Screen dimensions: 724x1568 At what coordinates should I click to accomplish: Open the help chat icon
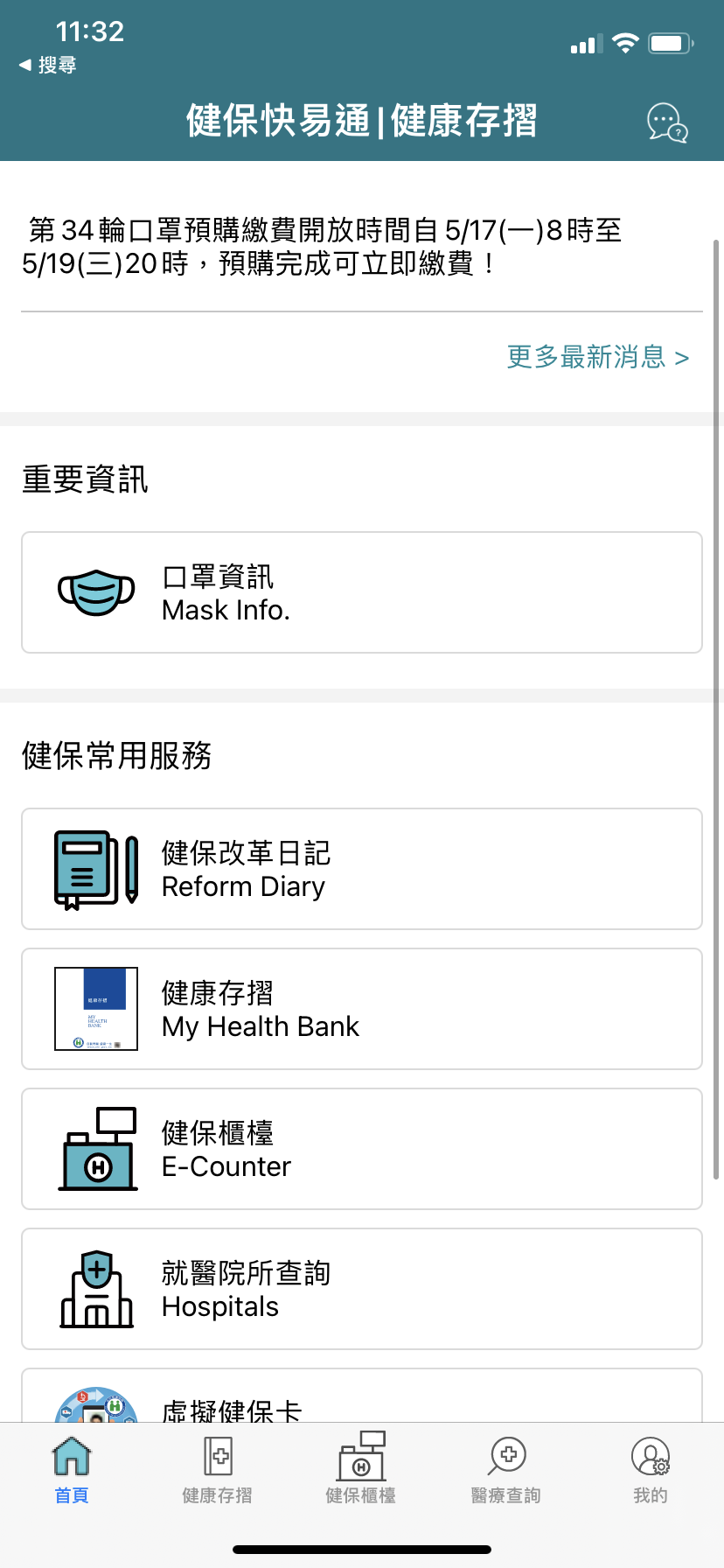click(x=667, y=122)
